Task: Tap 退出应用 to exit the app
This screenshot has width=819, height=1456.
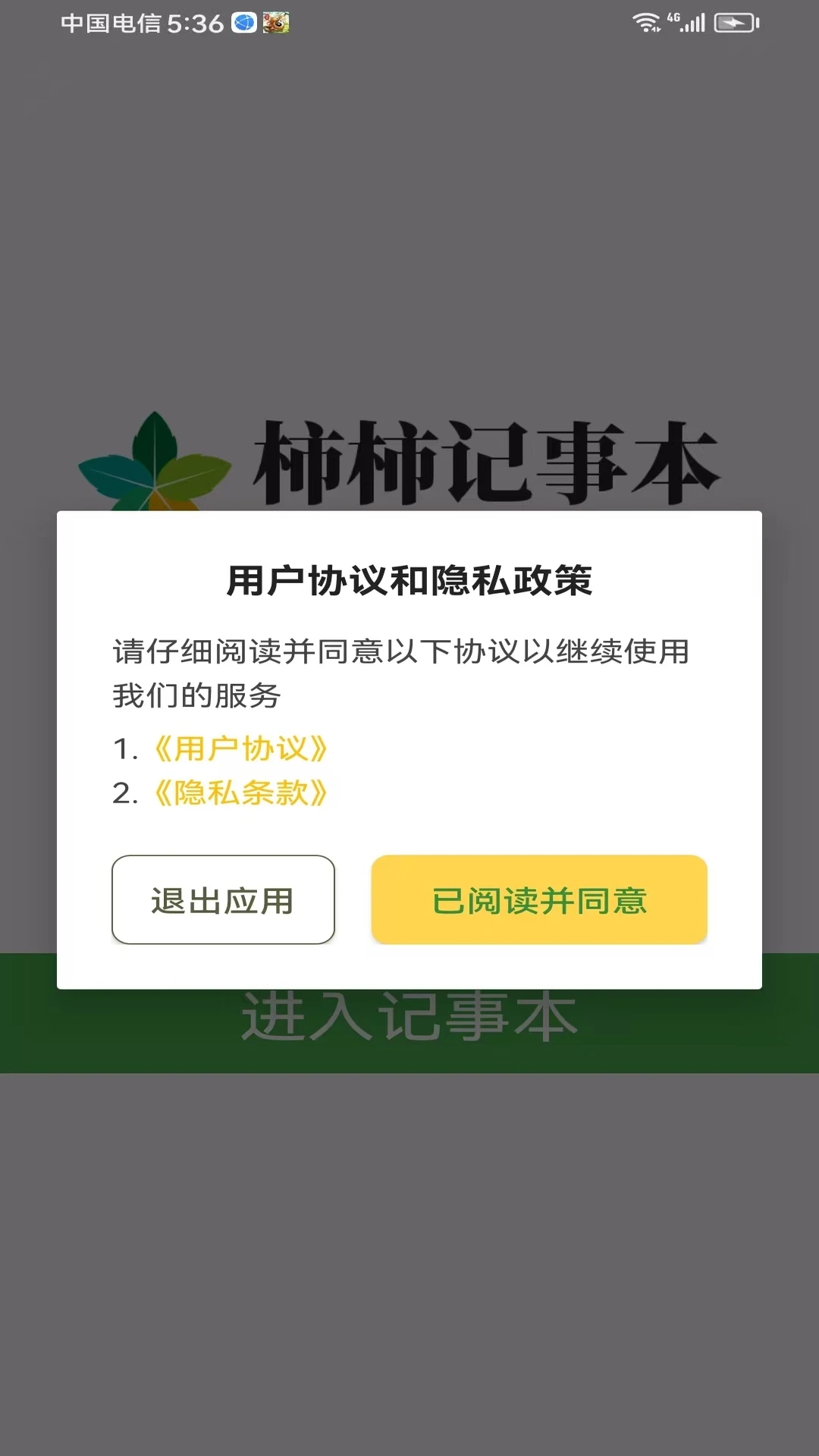Action: (223, 900)
